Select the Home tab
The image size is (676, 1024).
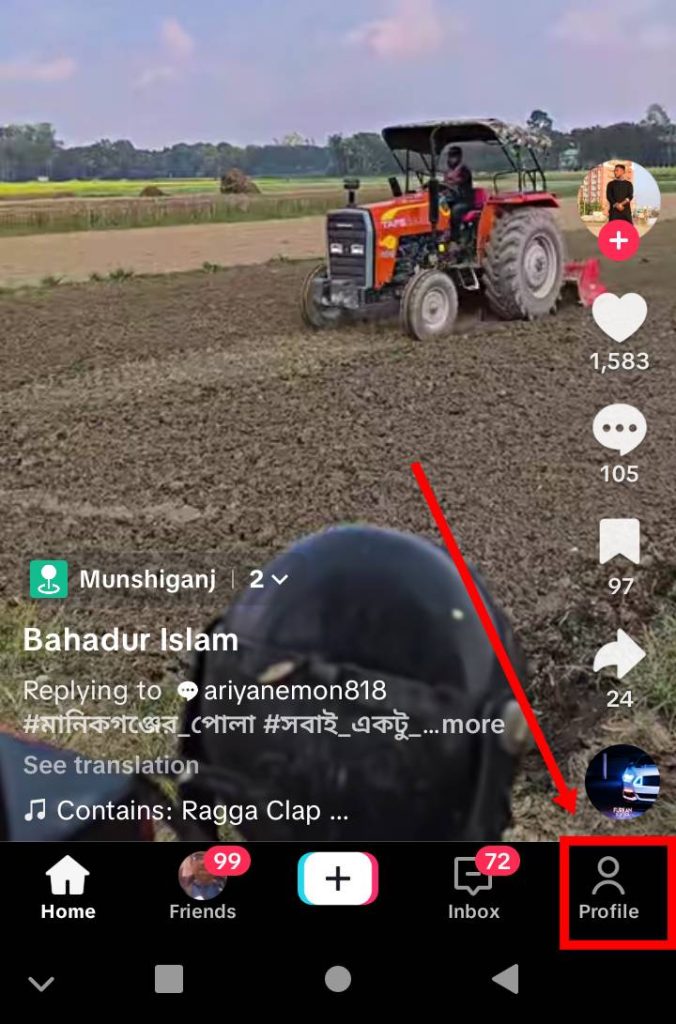coord(68,887)
